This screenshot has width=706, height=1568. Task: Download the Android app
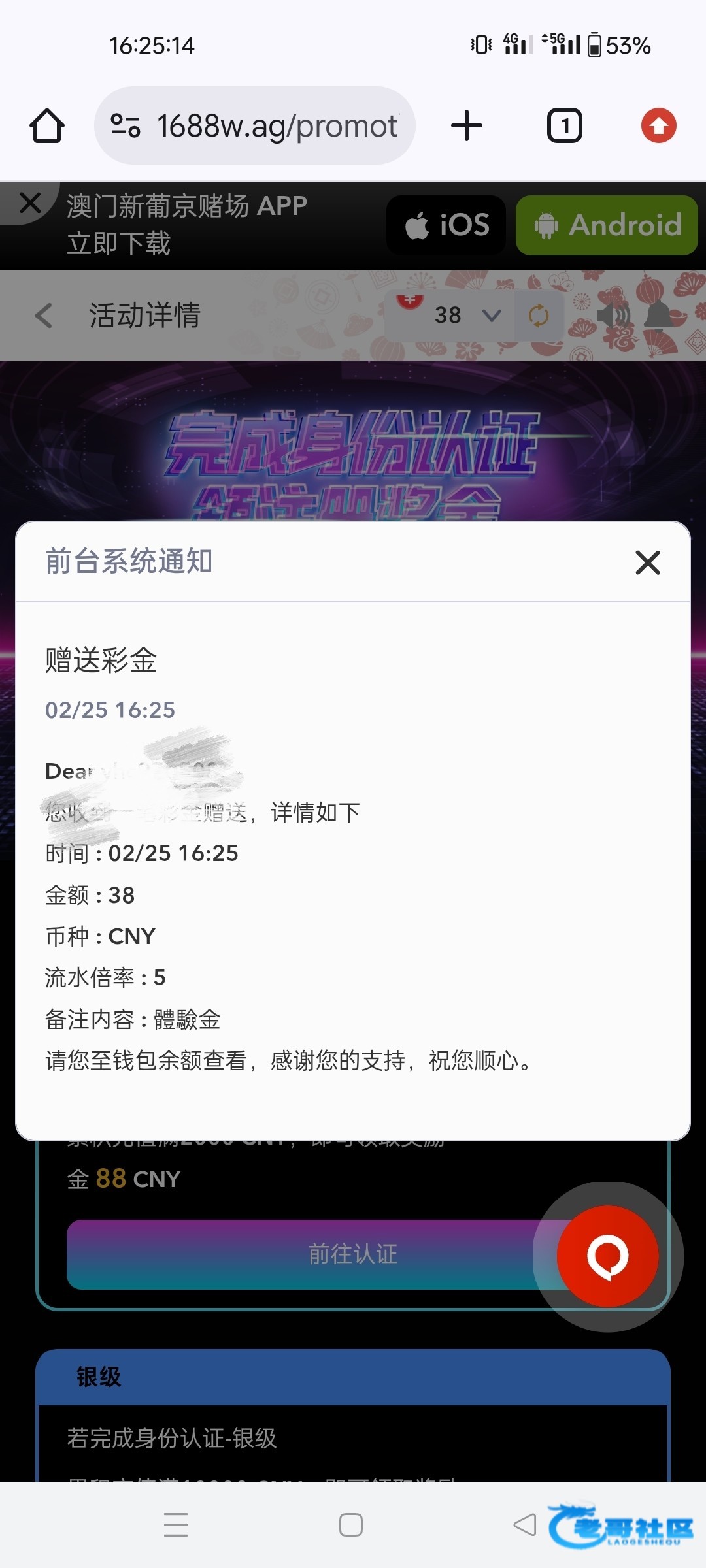[x=607, y=225]
